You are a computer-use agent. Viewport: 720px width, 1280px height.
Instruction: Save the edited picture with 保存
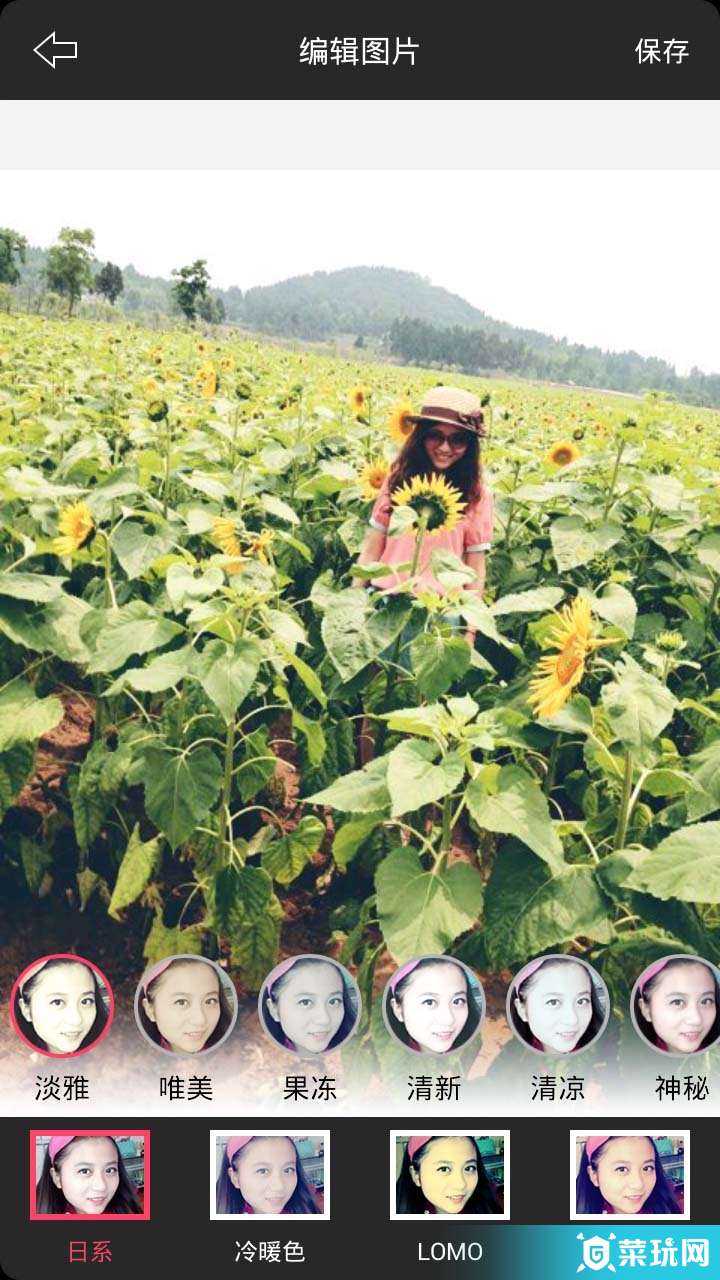coord(661,51)
